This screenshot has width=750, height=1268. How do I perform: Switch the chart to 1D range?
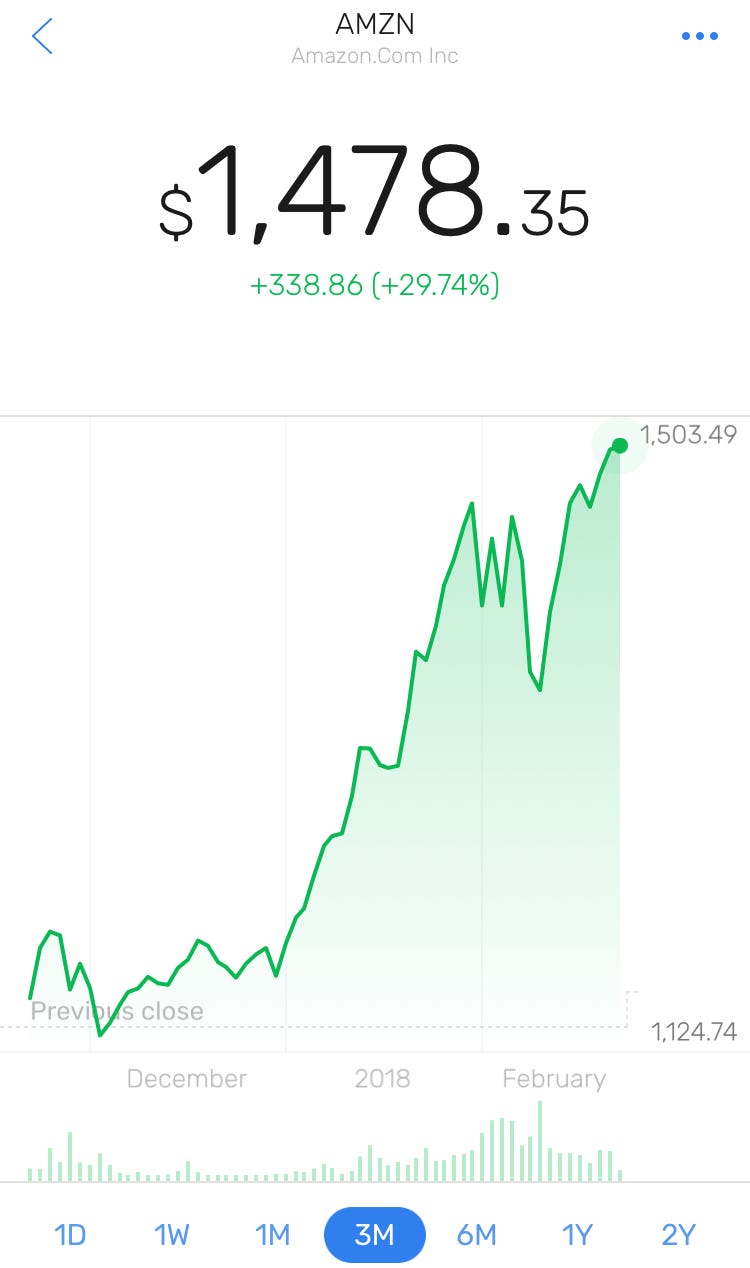click(x=70, y=1235)
